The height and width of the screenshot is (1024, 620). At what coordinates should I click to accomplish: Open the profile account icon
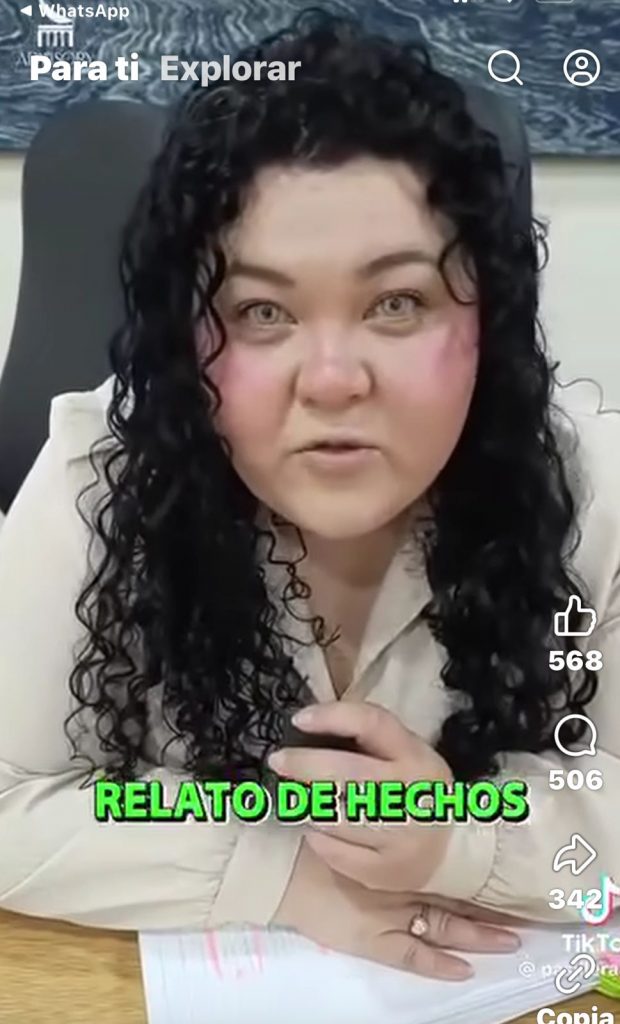582,68
